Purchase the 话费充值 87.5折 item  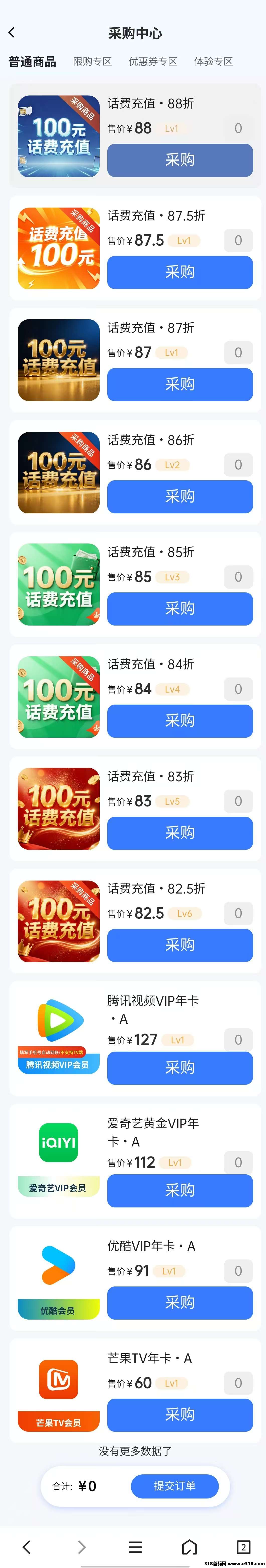click(180, 272)
